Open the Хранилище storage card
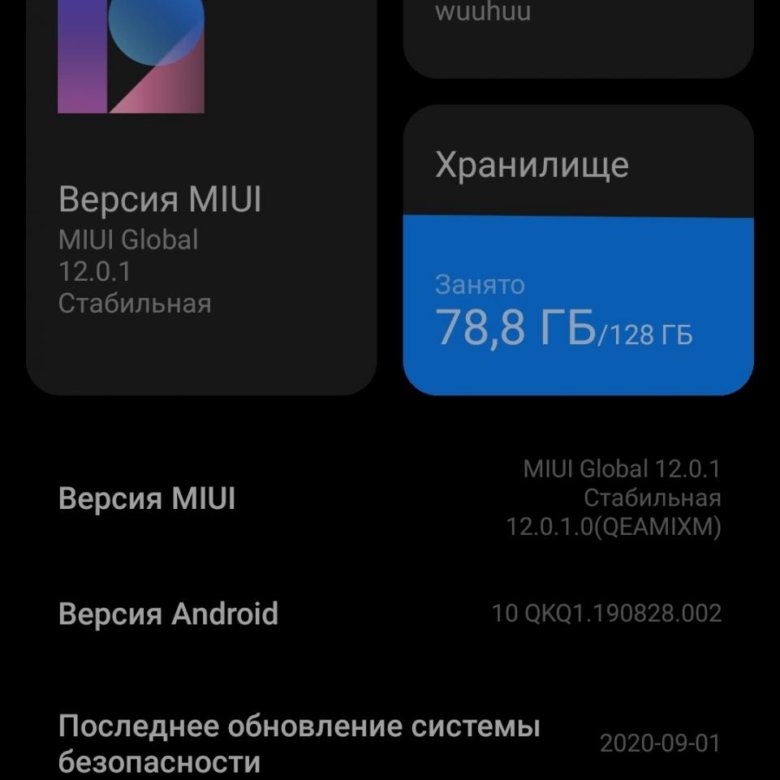This screenshot has width=780, height=780. pyautogui.click(x=578, y=250)
